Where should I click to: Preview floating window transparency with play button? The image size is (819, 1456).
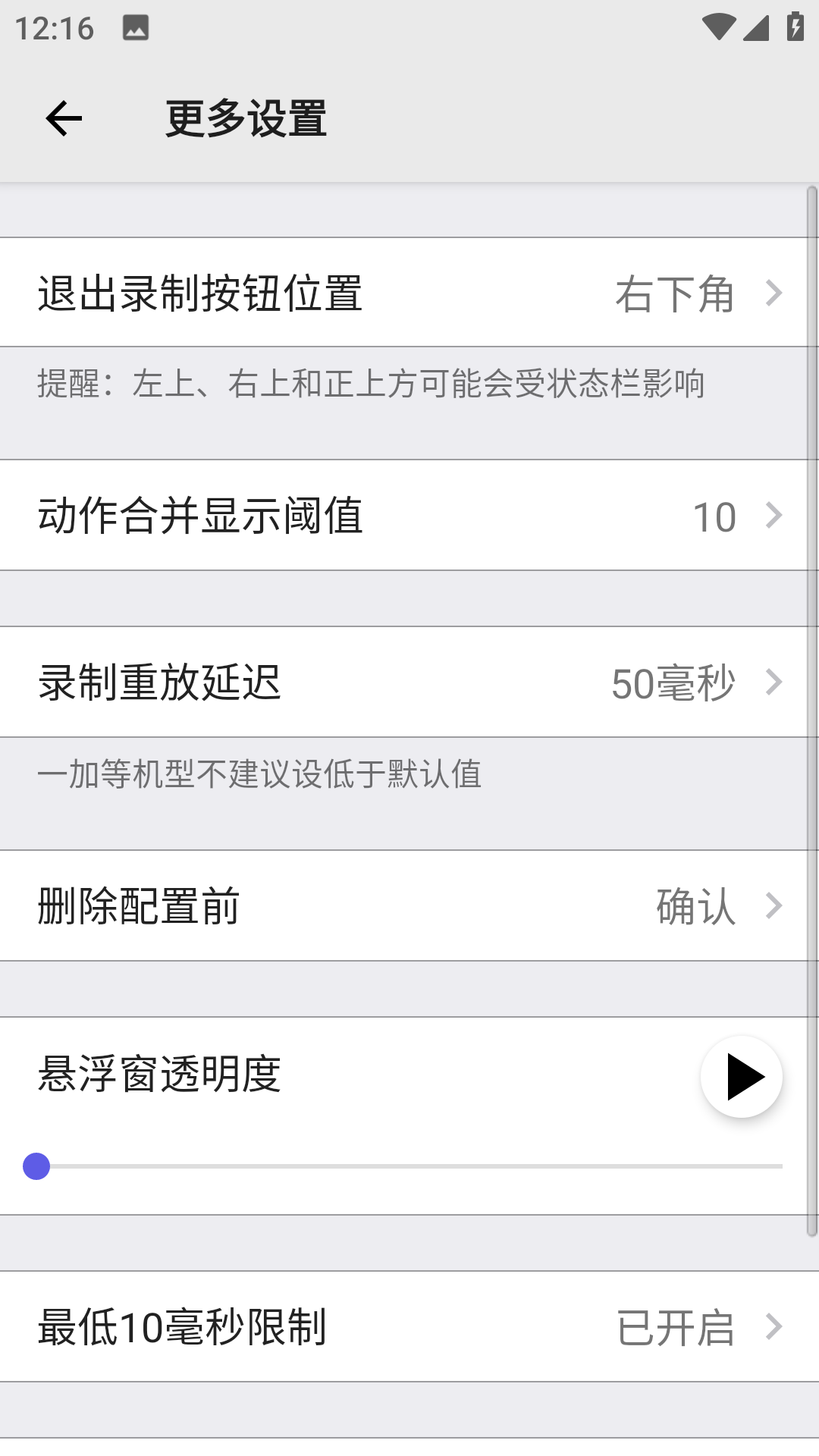point(741,1077)
